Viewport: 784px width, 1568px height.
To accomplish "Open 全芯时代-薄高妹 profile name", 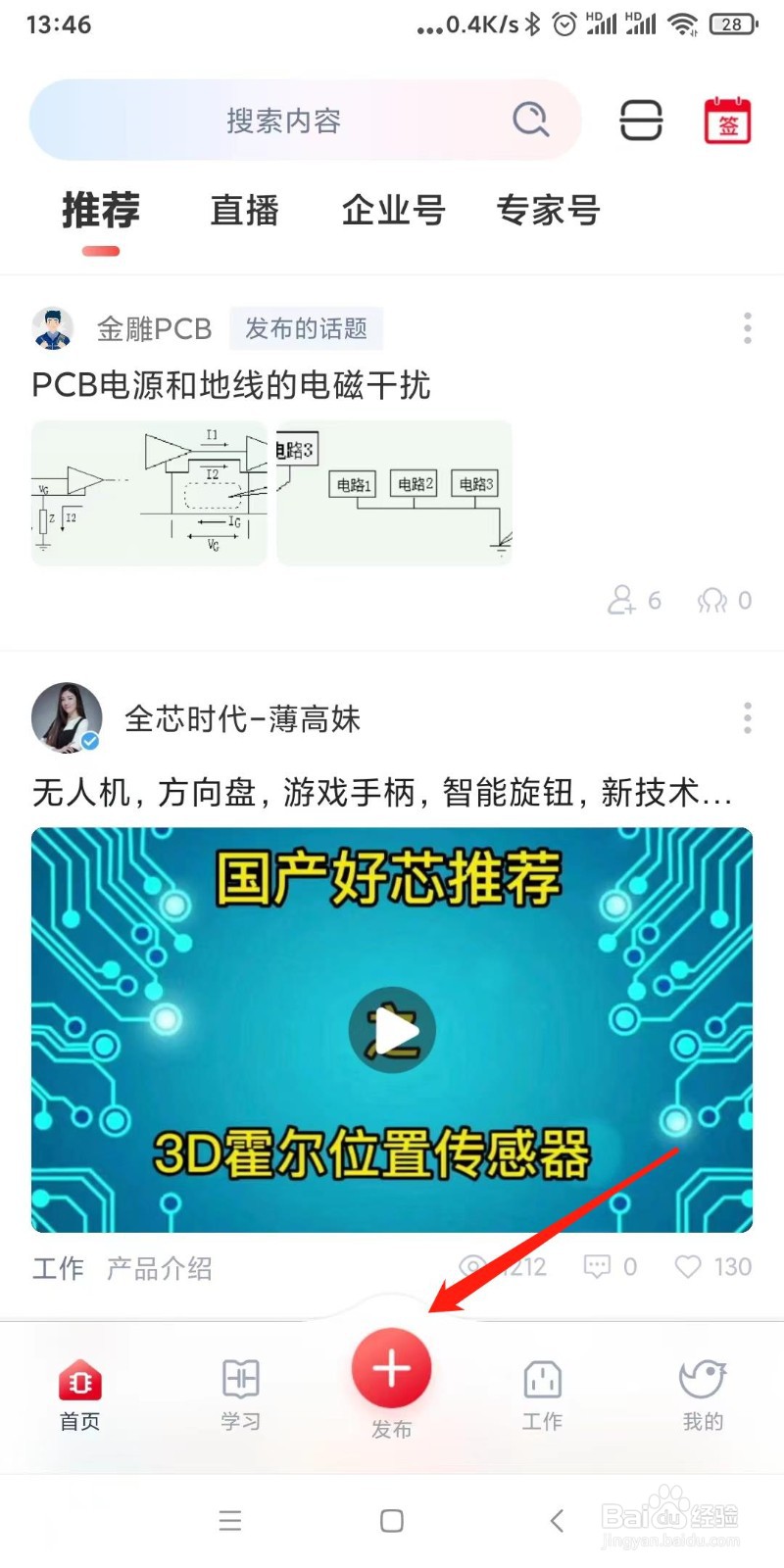I will 244,718.
